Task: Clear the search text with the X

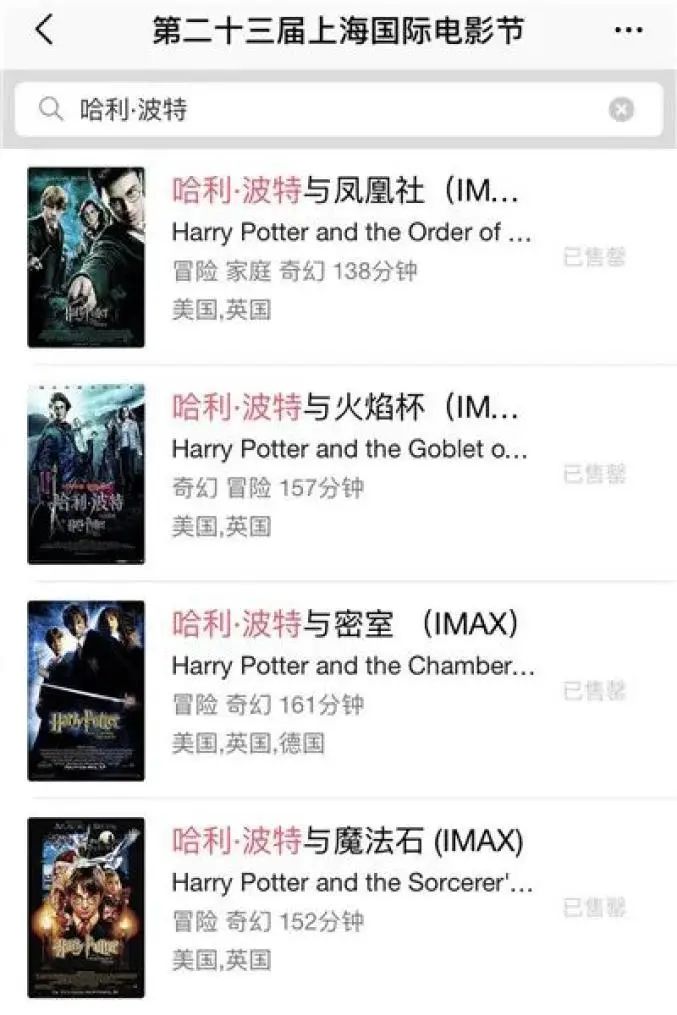Action: (621, 109)
